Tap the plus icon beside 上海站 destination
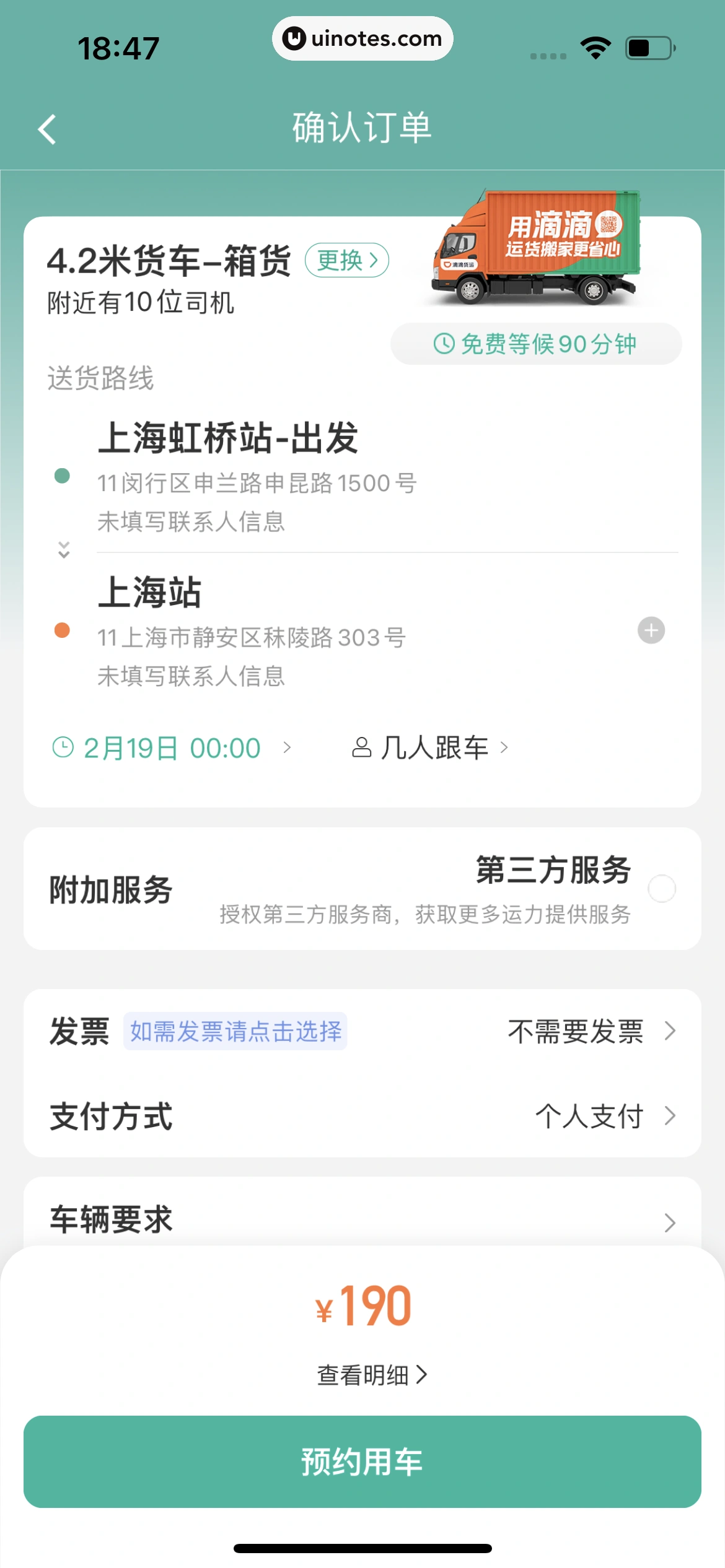Screen dimensions: 725x1568 point(650,630)
